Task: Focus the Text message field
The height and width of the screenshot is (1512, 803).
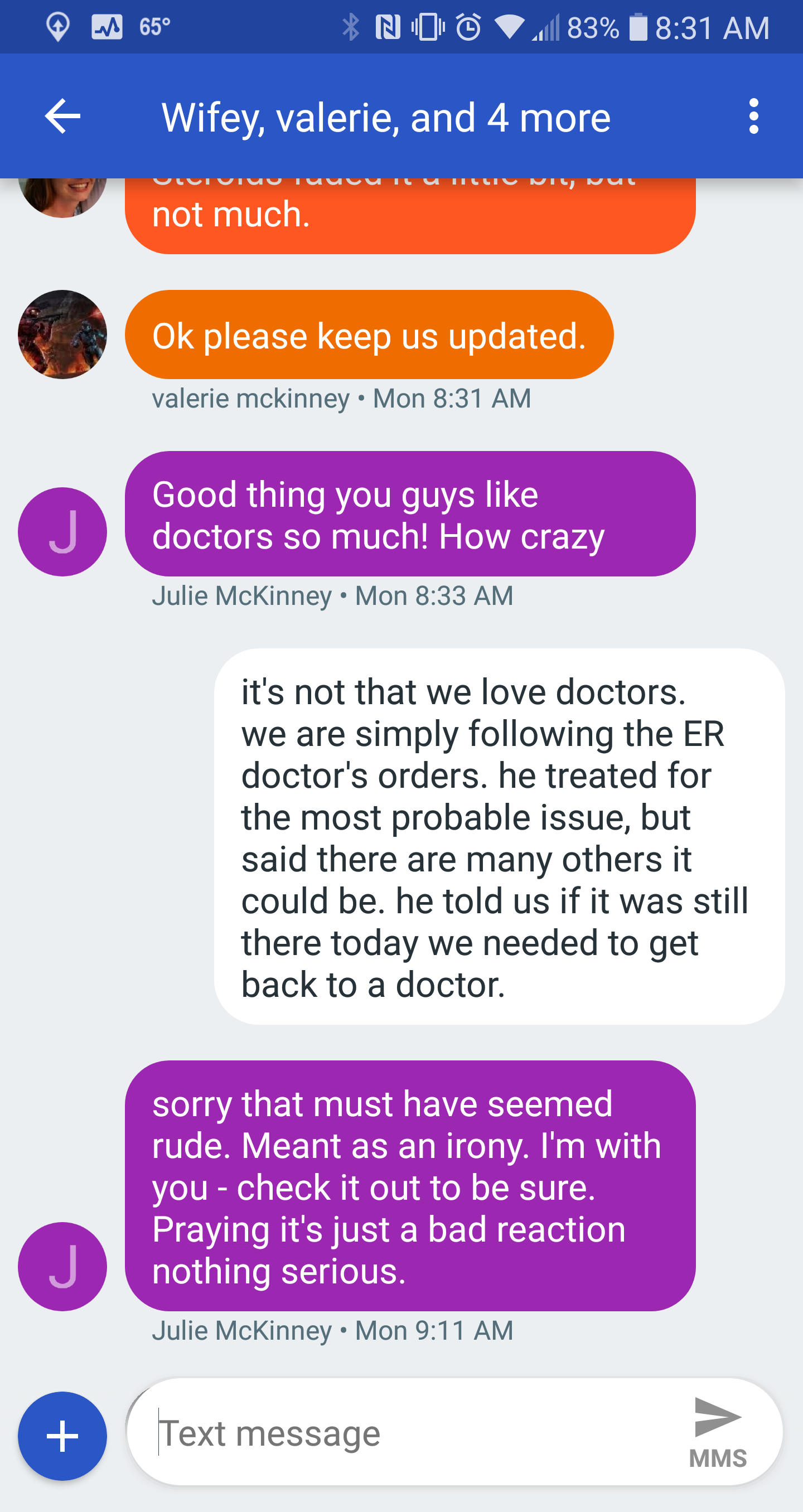Action: coord(411,1433)
